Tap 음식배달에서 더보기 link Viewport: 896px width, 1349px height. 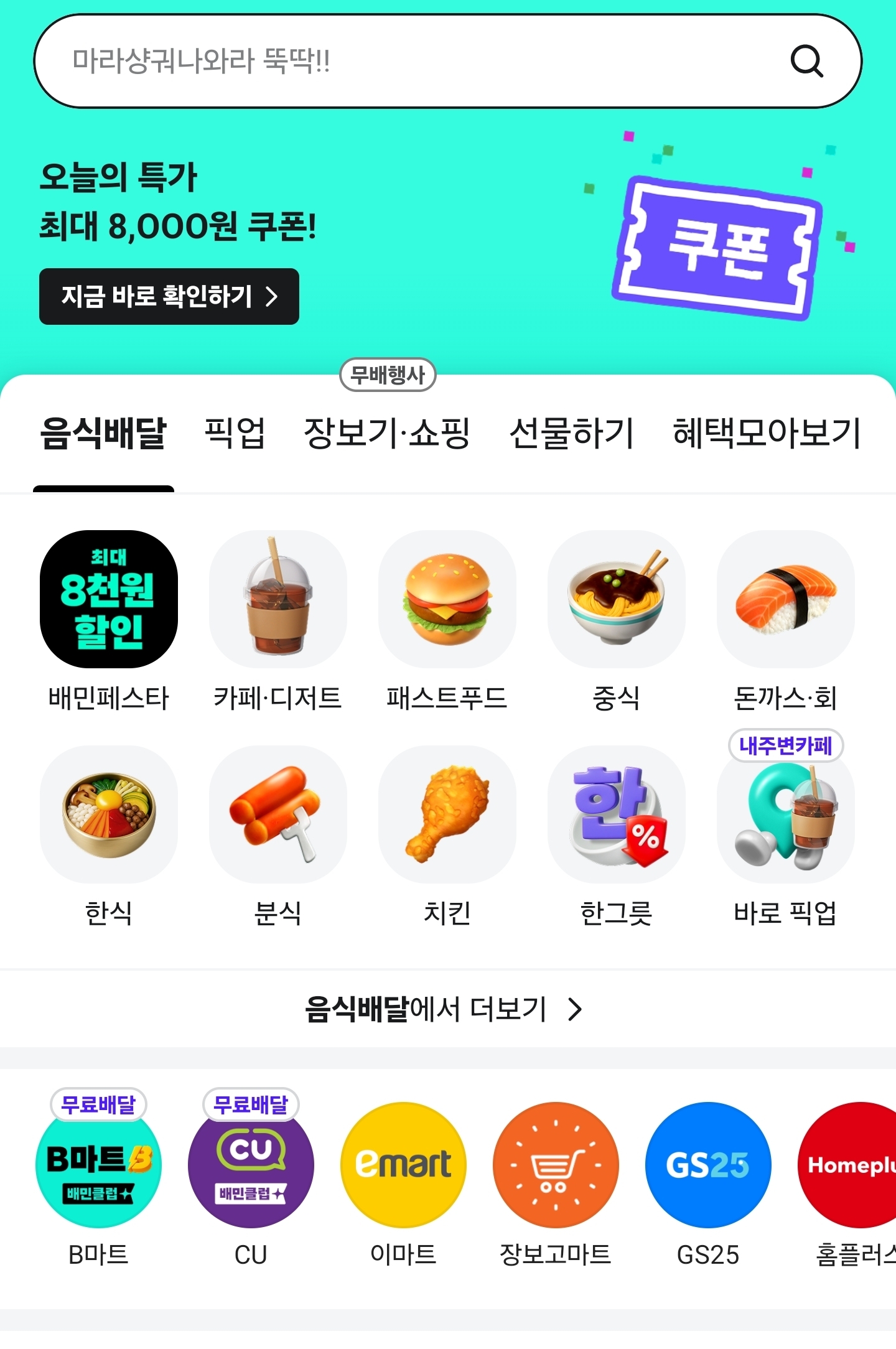(x=443, y=1009)
